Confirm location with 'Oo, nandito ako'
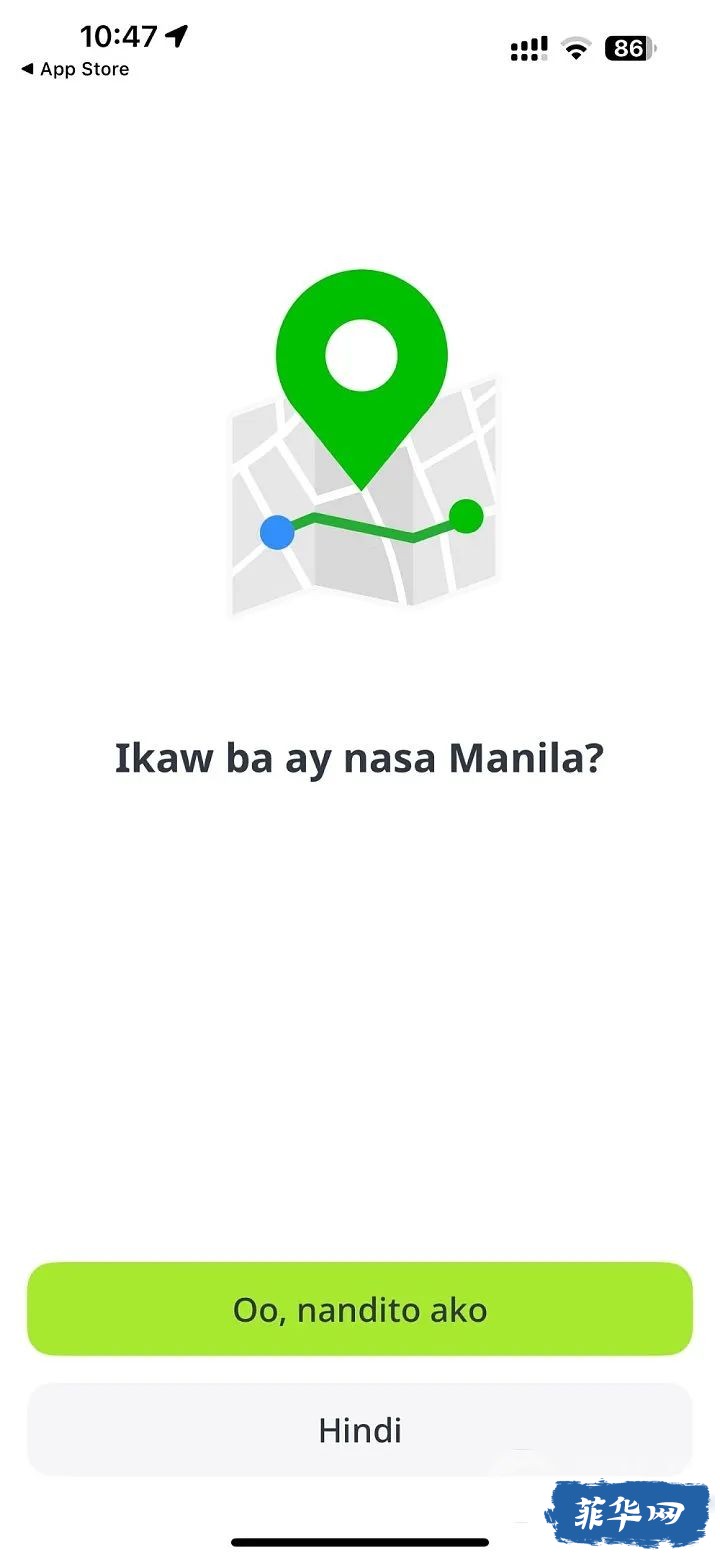This screenshot has height=1560, width=720. pos(360,1309)
